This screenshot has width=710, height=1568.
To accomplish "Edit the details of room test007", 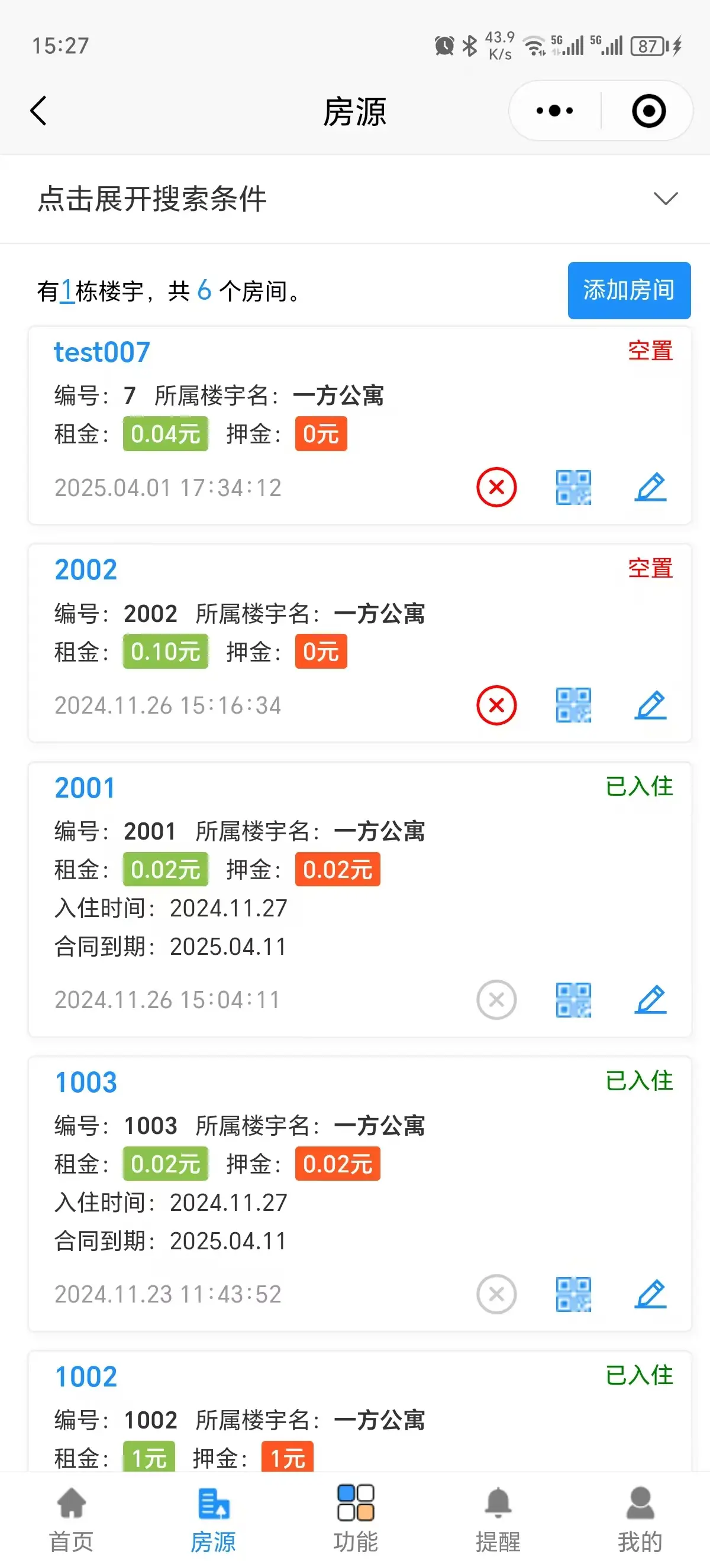I will (650, 487).
